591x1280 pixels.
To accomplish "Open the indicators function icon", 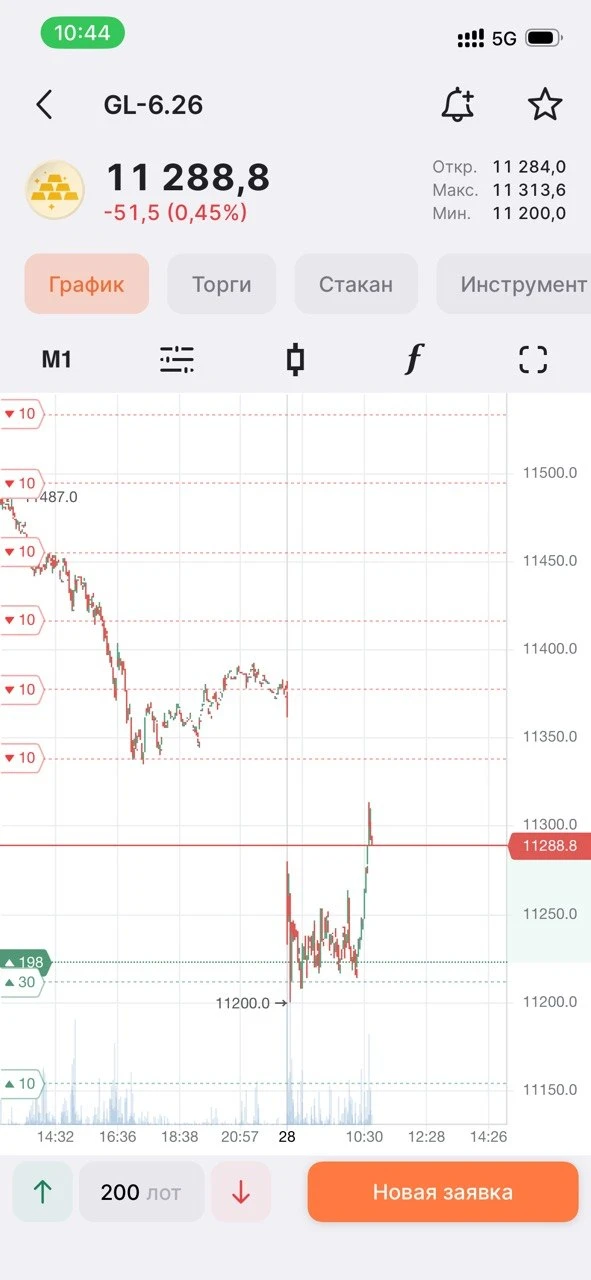I will pos(414,360).
